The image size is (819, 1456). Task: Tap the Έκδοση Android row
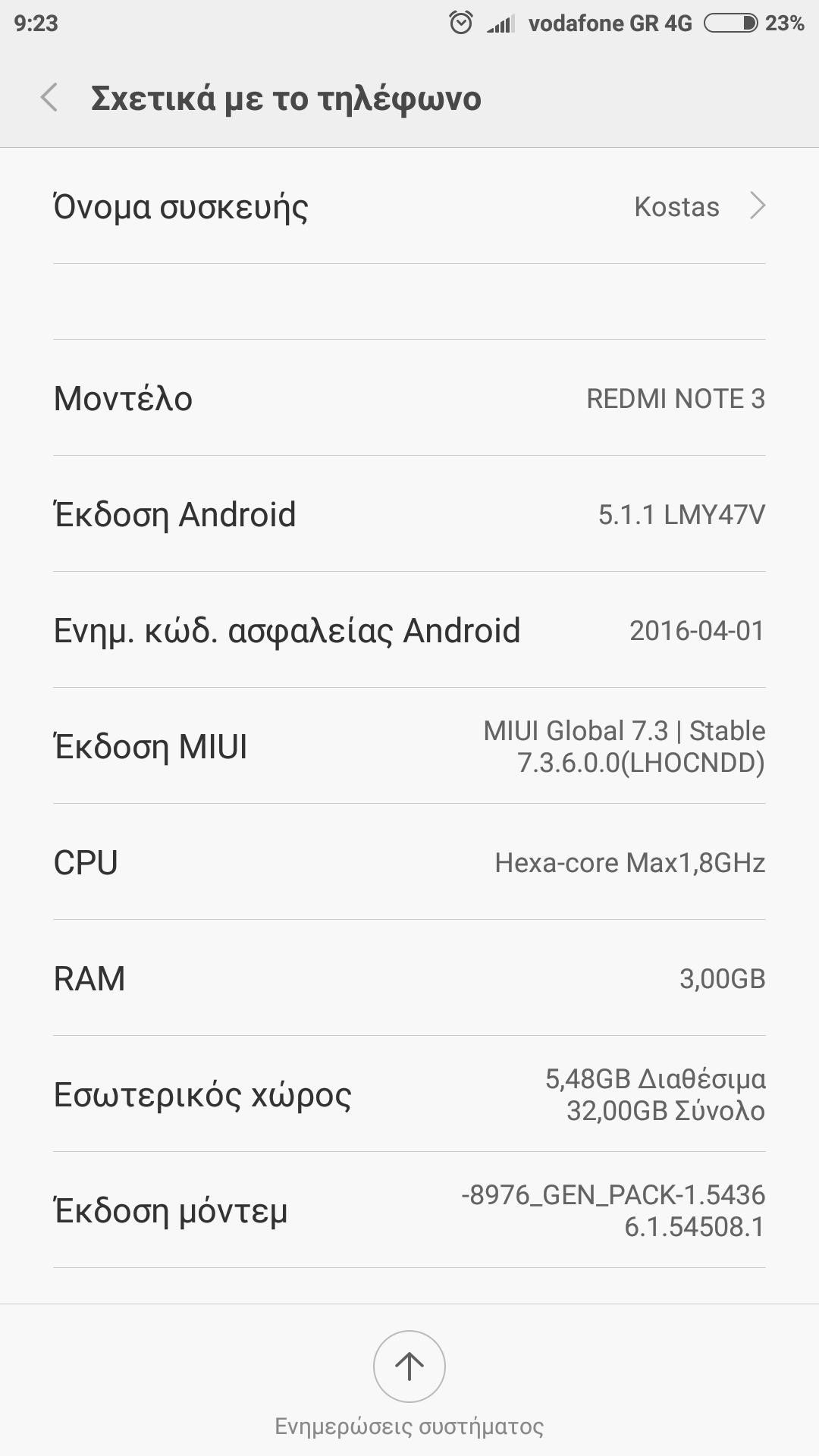coord(409,514)
